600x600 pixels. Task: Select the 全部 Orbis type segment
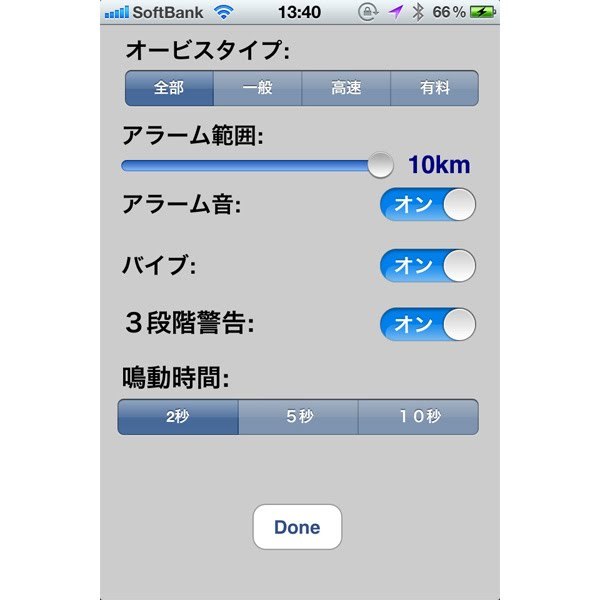(x=169, y=88)
